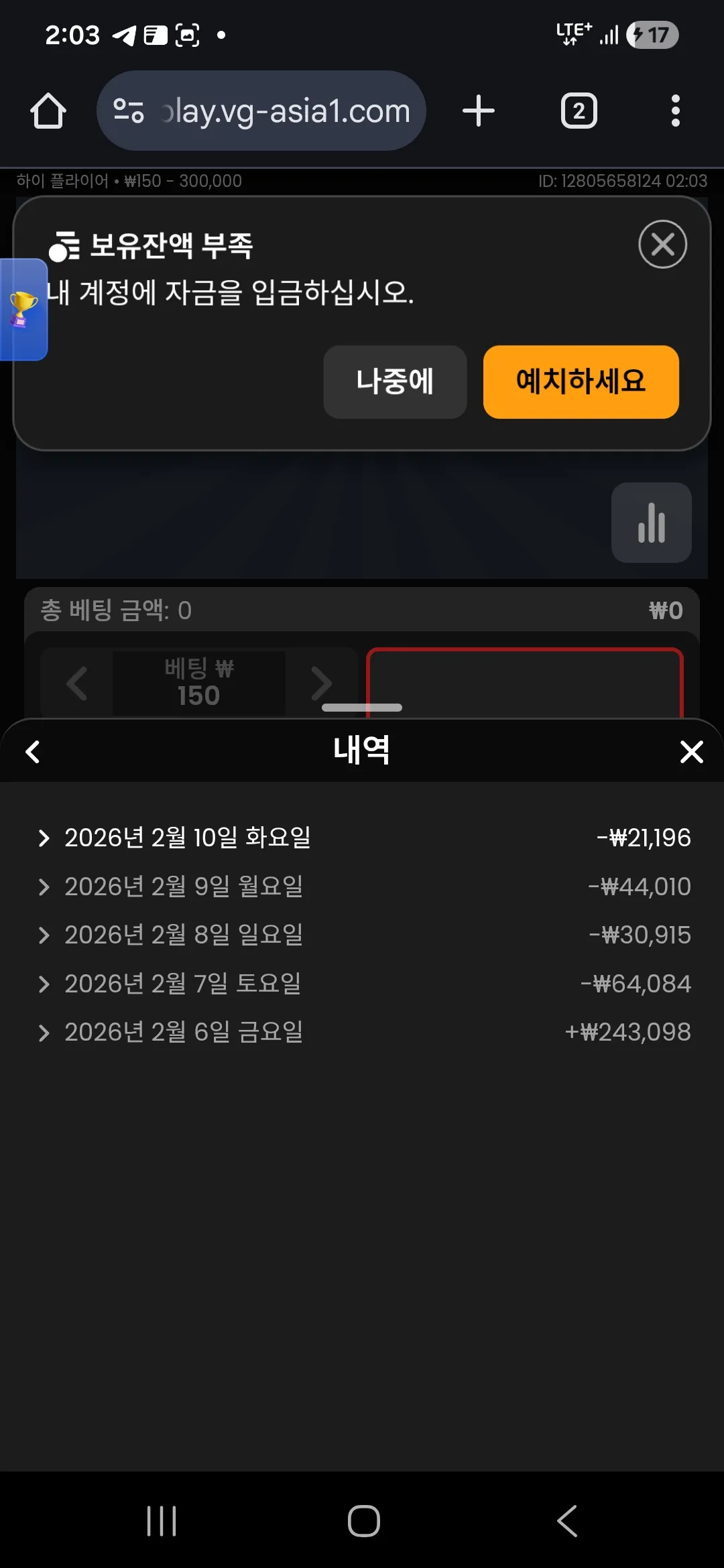Open a new browser tab
The image size is (724, 1568).
point(479,111)
